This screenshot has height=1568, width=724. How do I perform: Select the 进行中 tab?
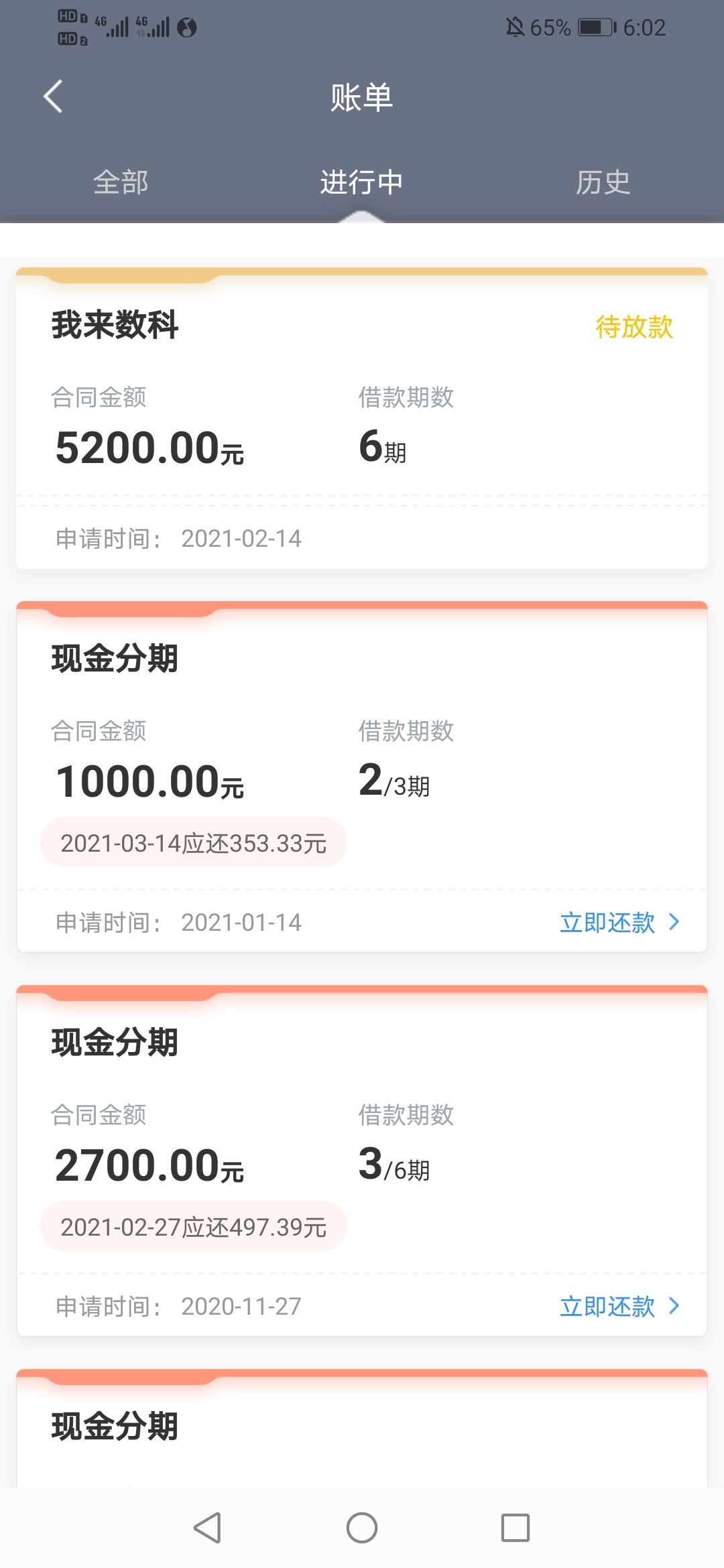362,182
